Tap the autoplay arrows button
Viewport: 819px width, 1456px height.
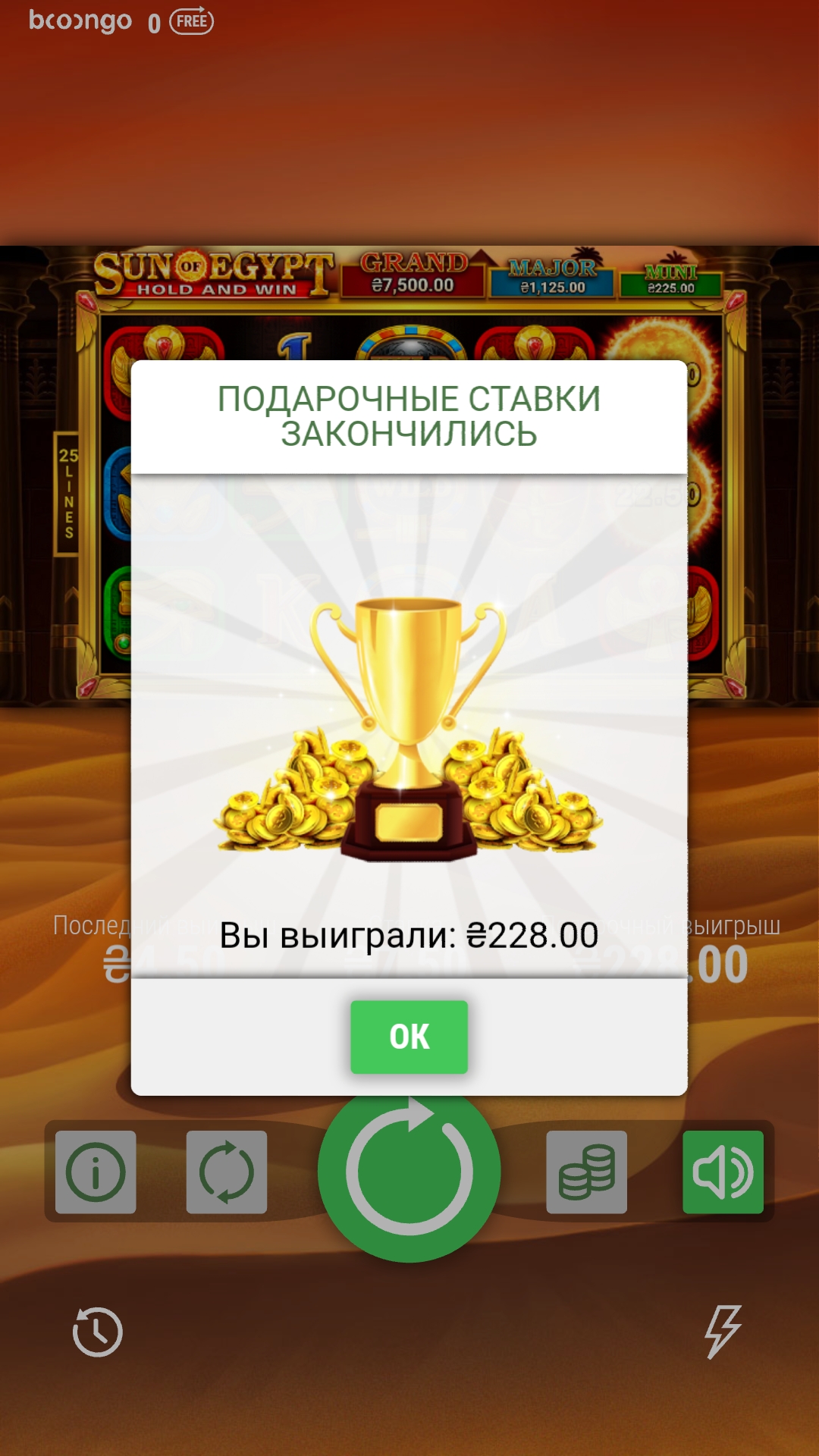[x=227, y=1172]
